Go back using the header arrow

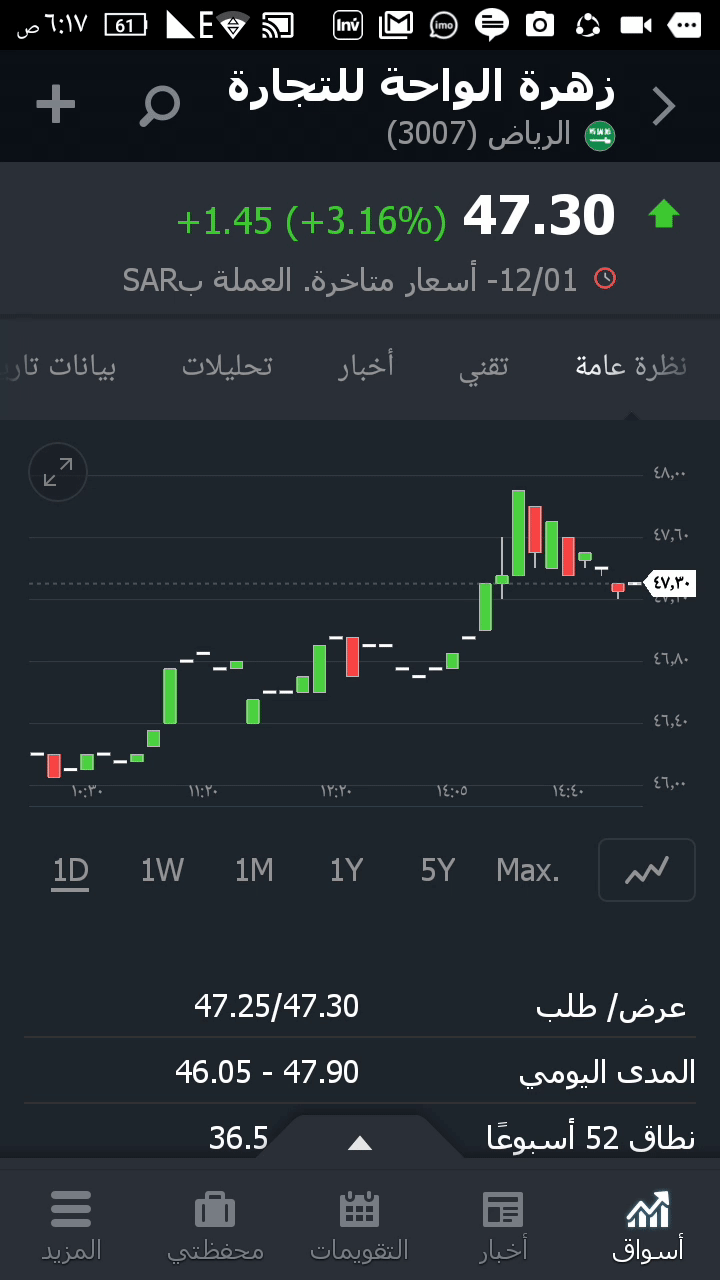tap(664, 106)
